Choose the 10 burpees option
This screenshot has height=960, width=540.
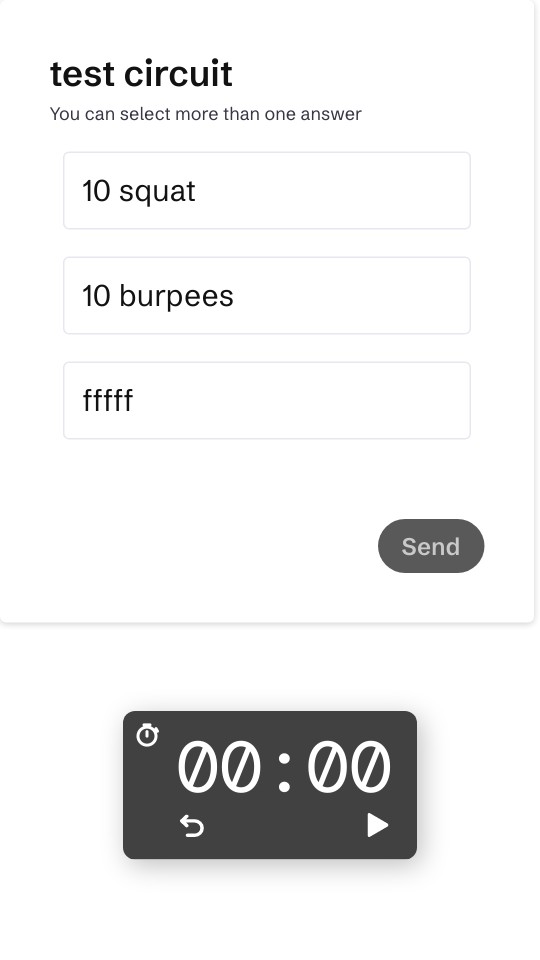click(x=267, y=296)
